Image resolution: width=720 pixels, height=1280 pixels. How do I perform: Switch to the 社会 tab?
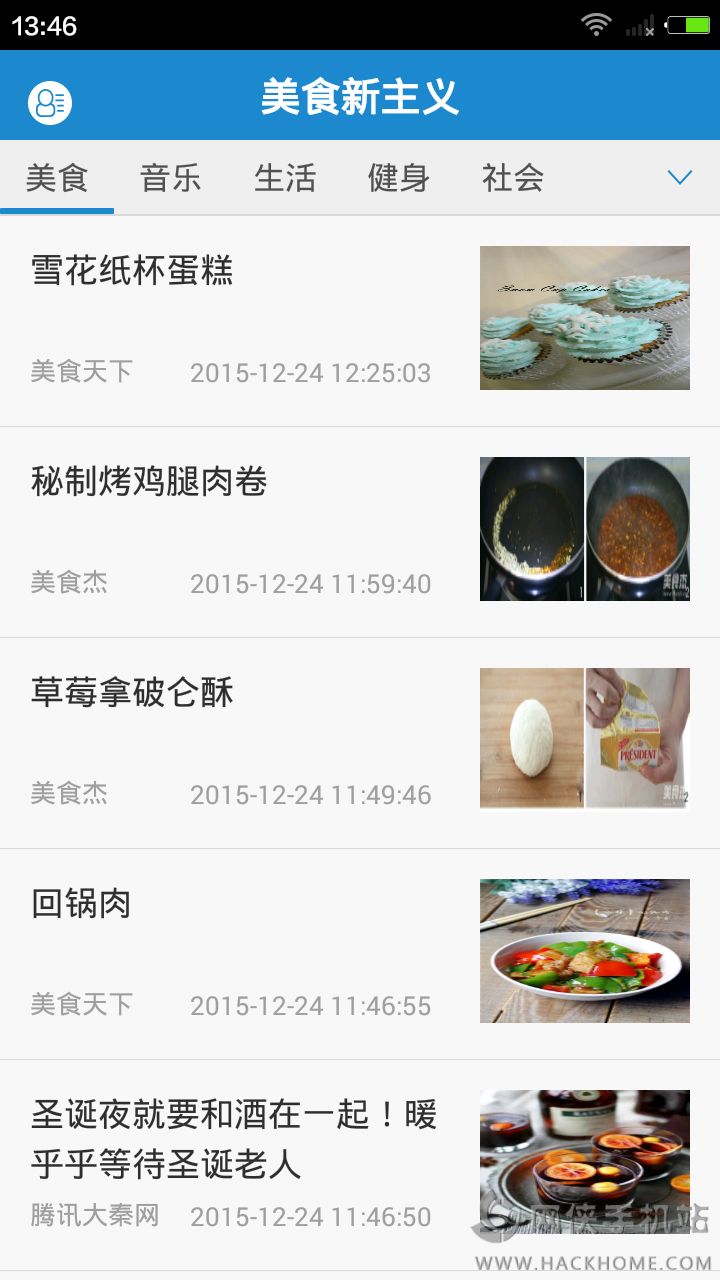(513, 178)
